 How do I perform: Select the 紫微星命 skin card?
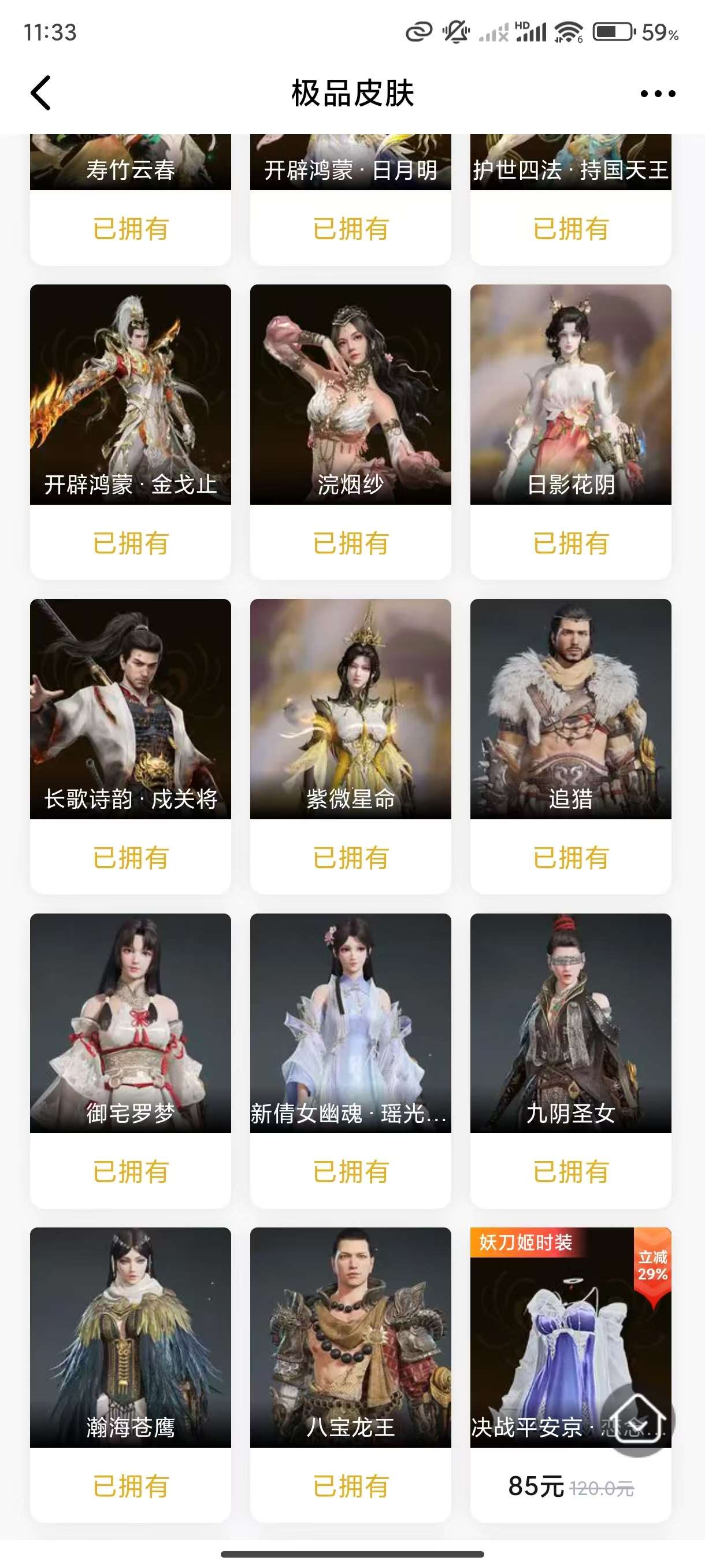coord(350,709)
